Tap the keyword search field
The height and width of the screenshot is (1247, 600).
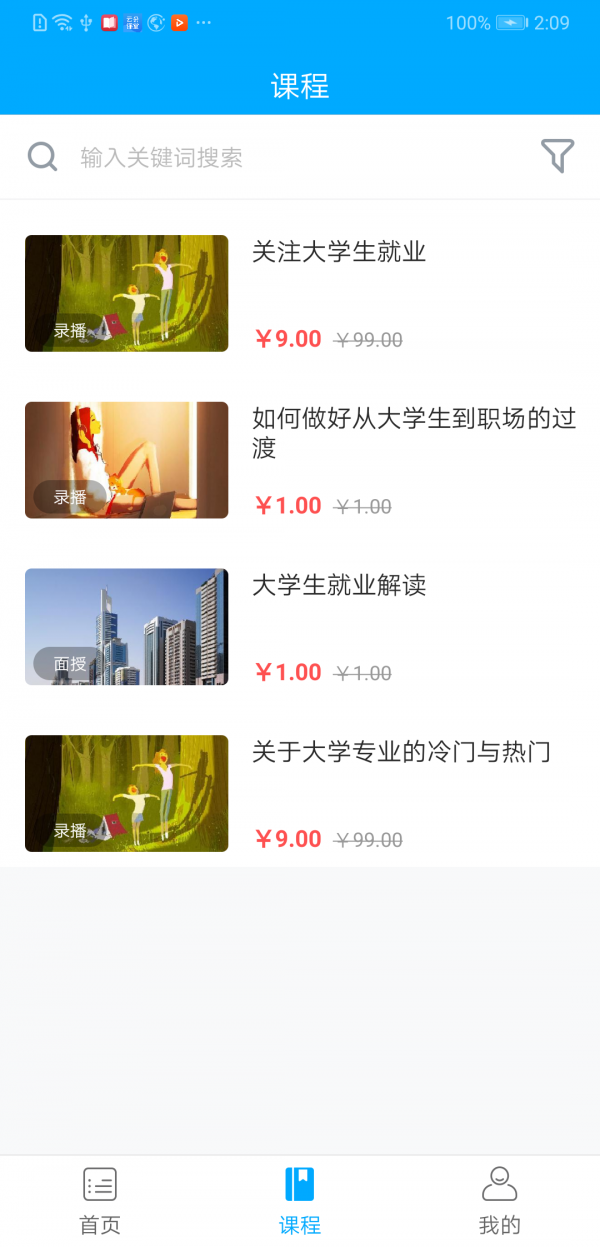pyautogui.click(x=300, y=157)
